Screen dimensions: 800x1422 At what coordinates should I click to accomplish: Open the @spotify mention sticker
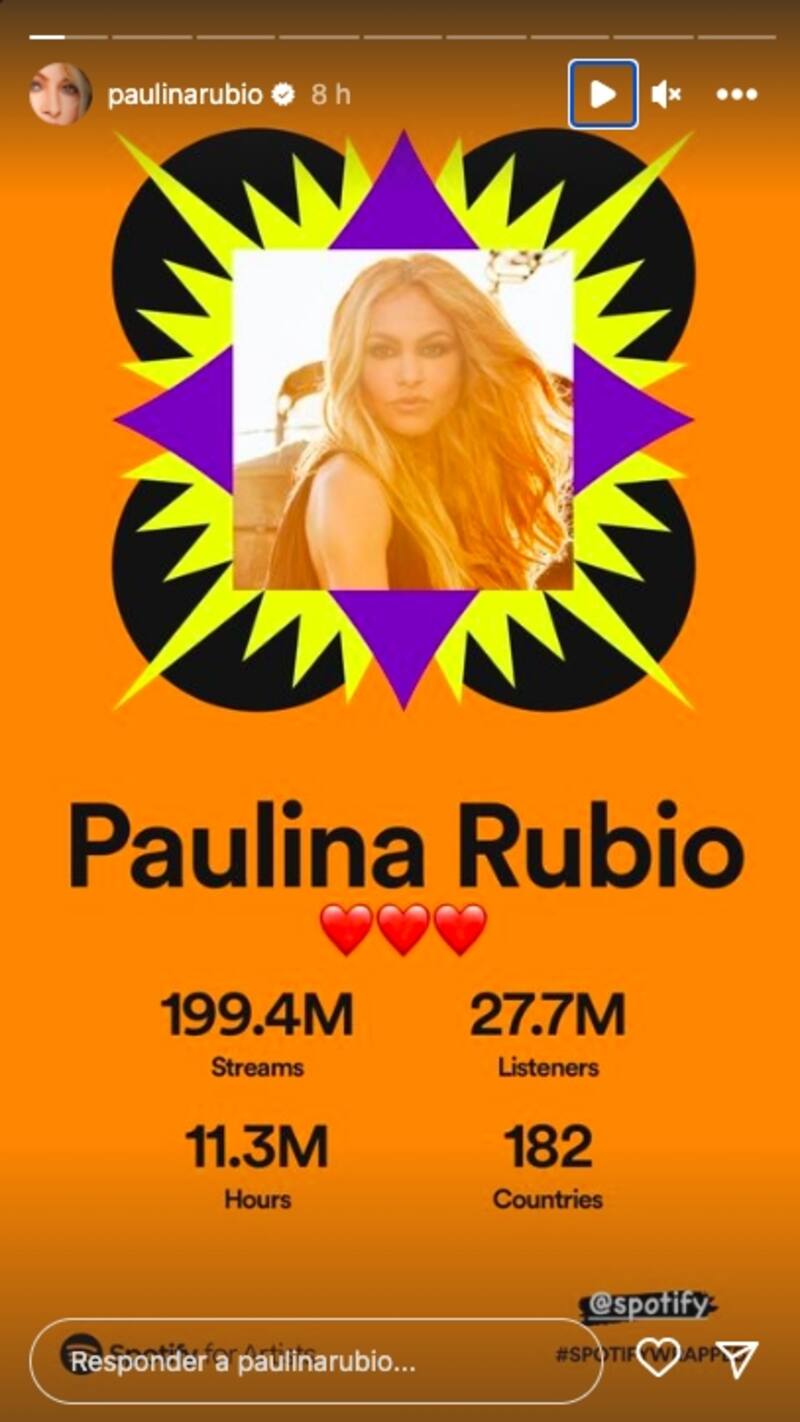pos(648,1305)
